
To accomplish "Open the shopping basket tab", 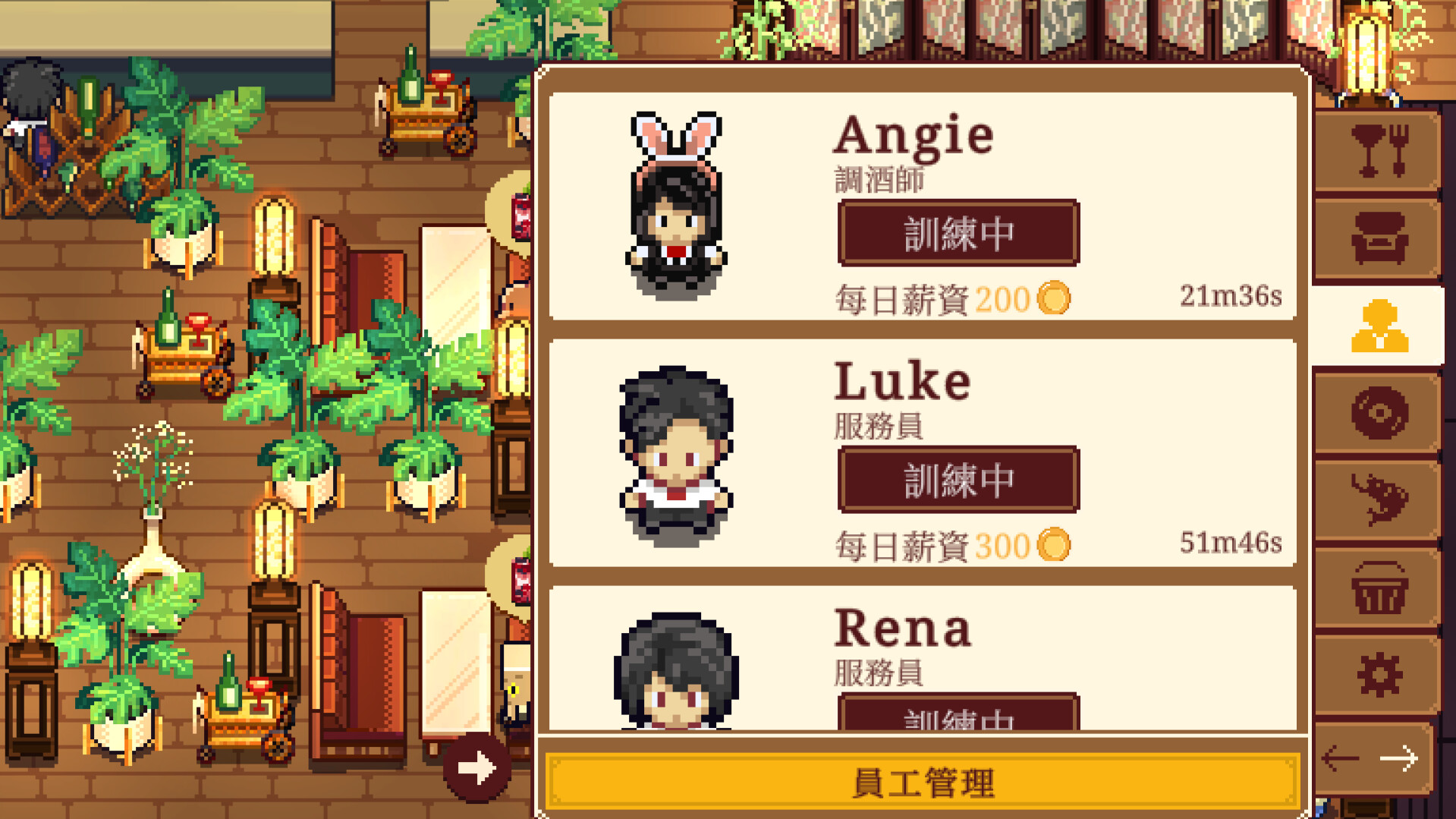I will (1378, 589).
